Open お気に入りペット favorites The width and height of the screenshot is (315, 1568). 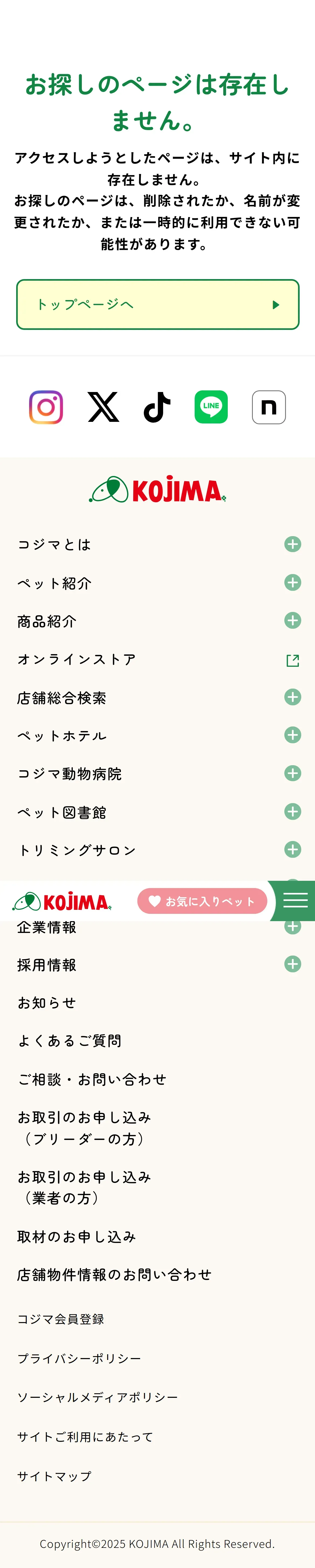coord(202,901)
